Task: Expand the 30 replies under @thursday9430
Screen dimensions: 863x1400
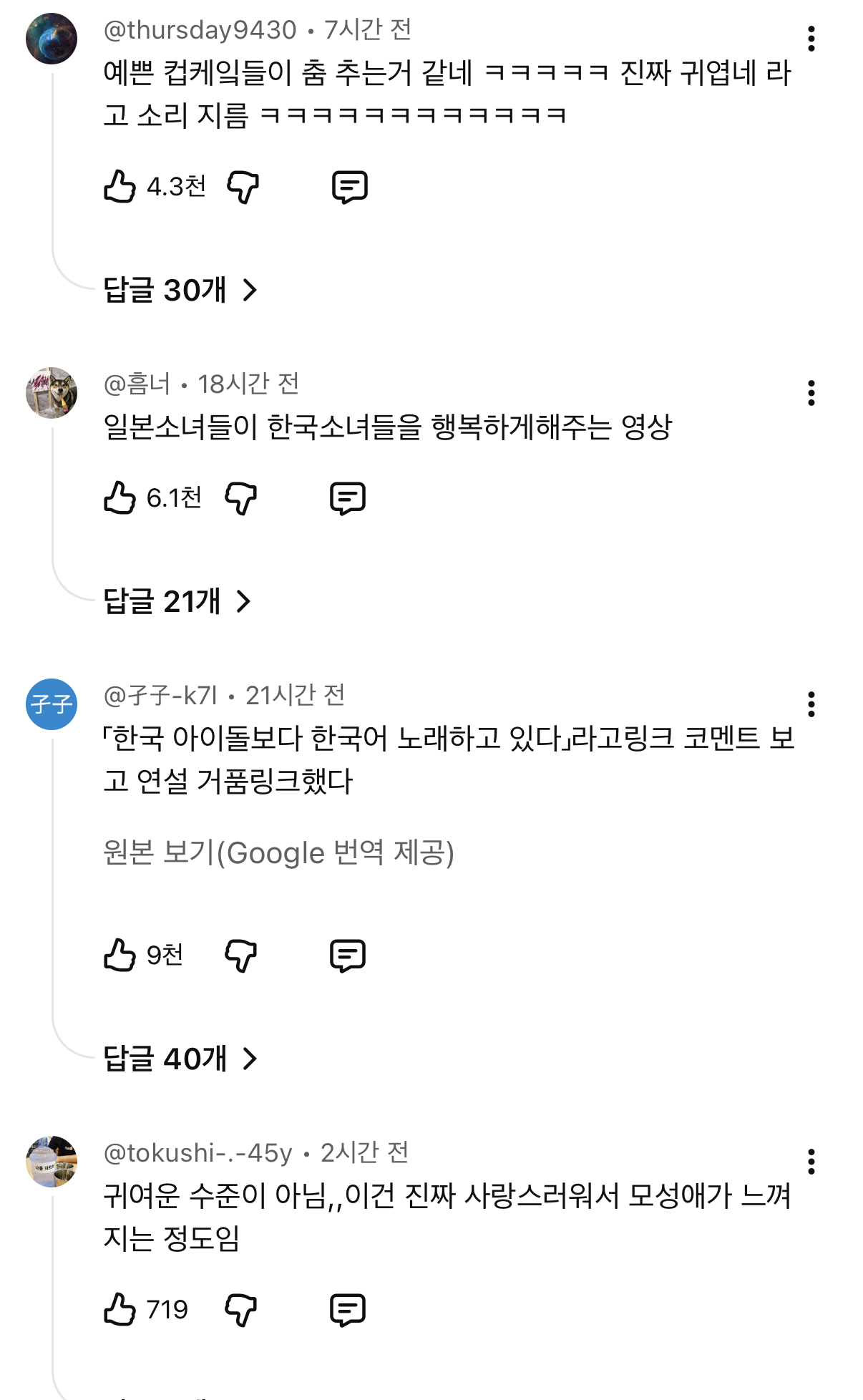Action: [179, 289]
